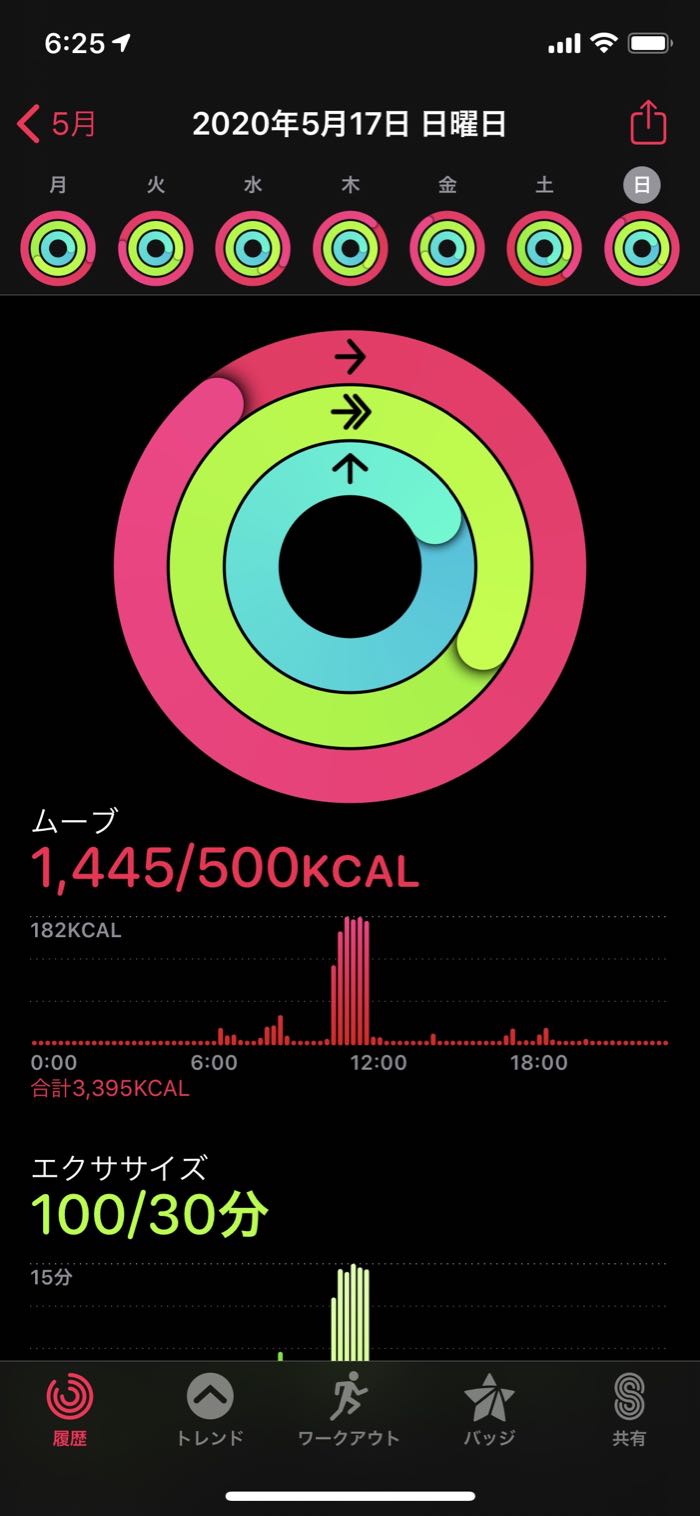Image resolution: width=700 pixels, height=1516 pixels.
Task: Select Friday's activity rings
Action: tap(447, 249)
